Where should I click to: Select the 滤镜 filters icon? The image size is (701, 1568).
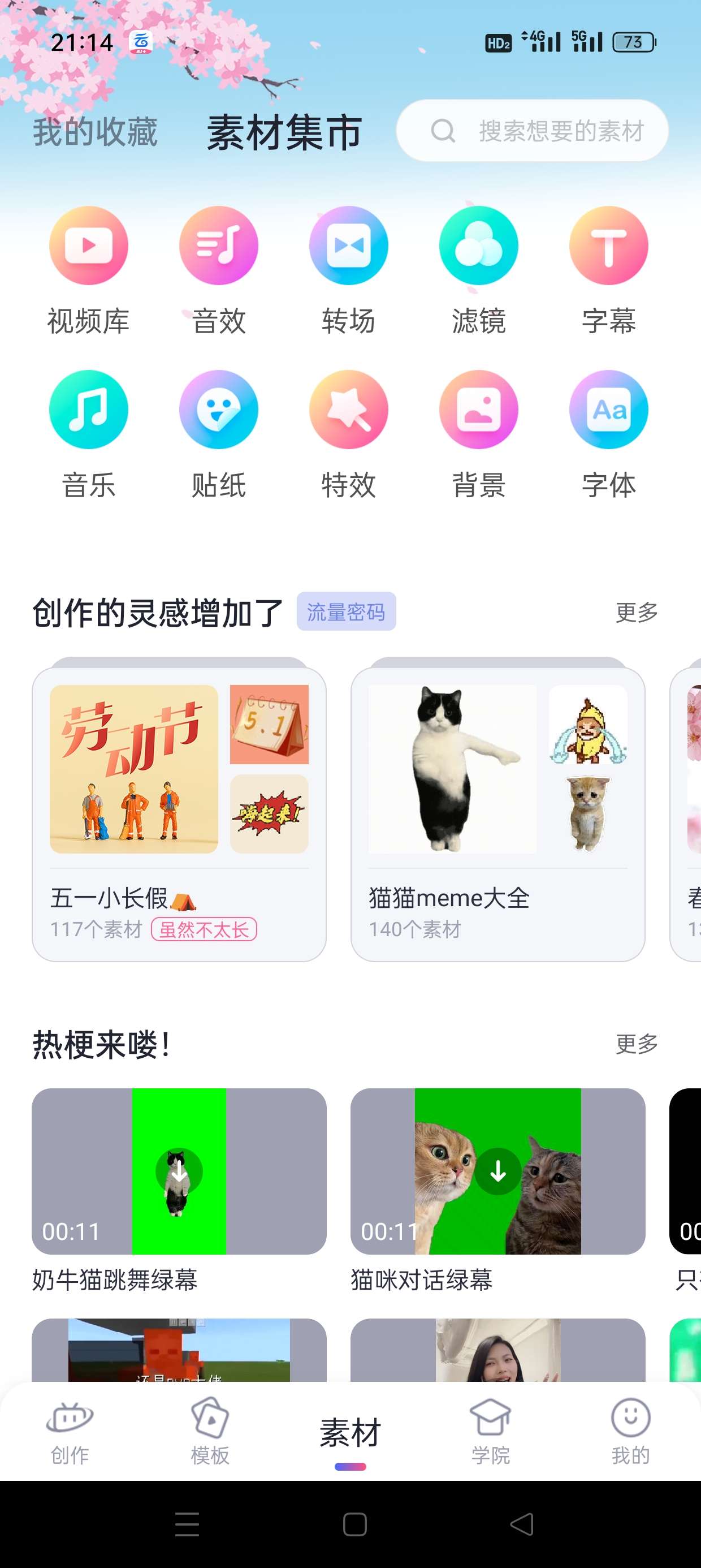click(x=479, y=245)
